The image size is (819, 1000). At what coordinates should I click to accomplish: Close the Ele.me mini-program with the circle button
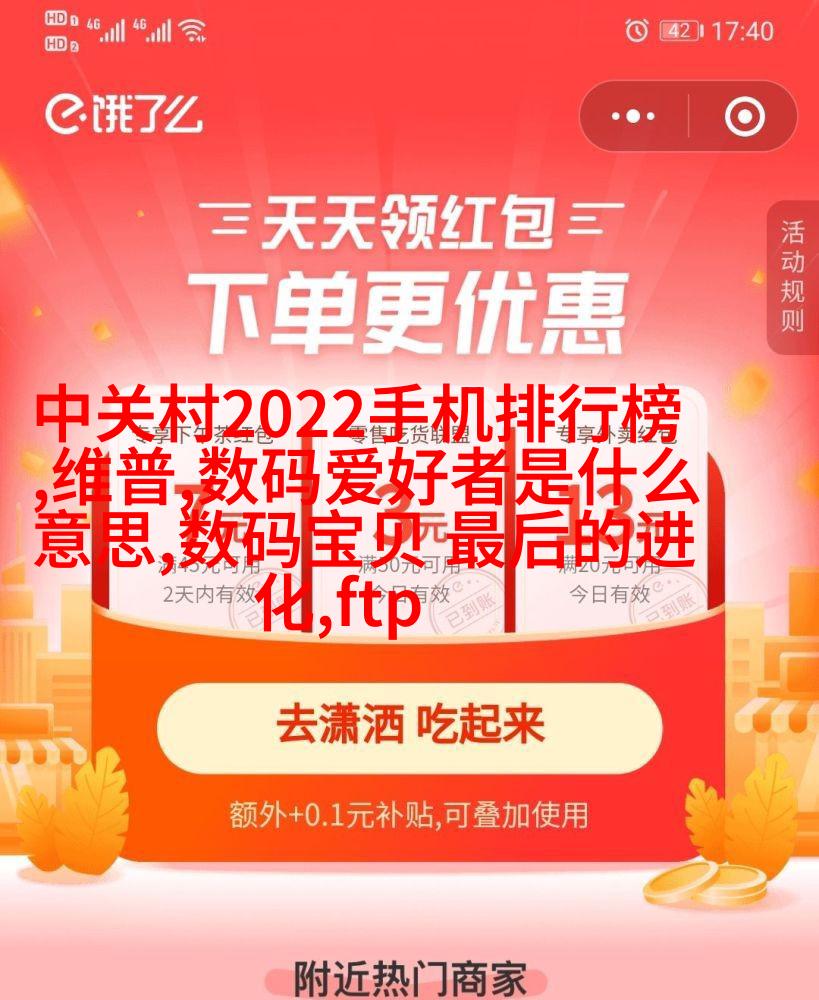[744, 117]
